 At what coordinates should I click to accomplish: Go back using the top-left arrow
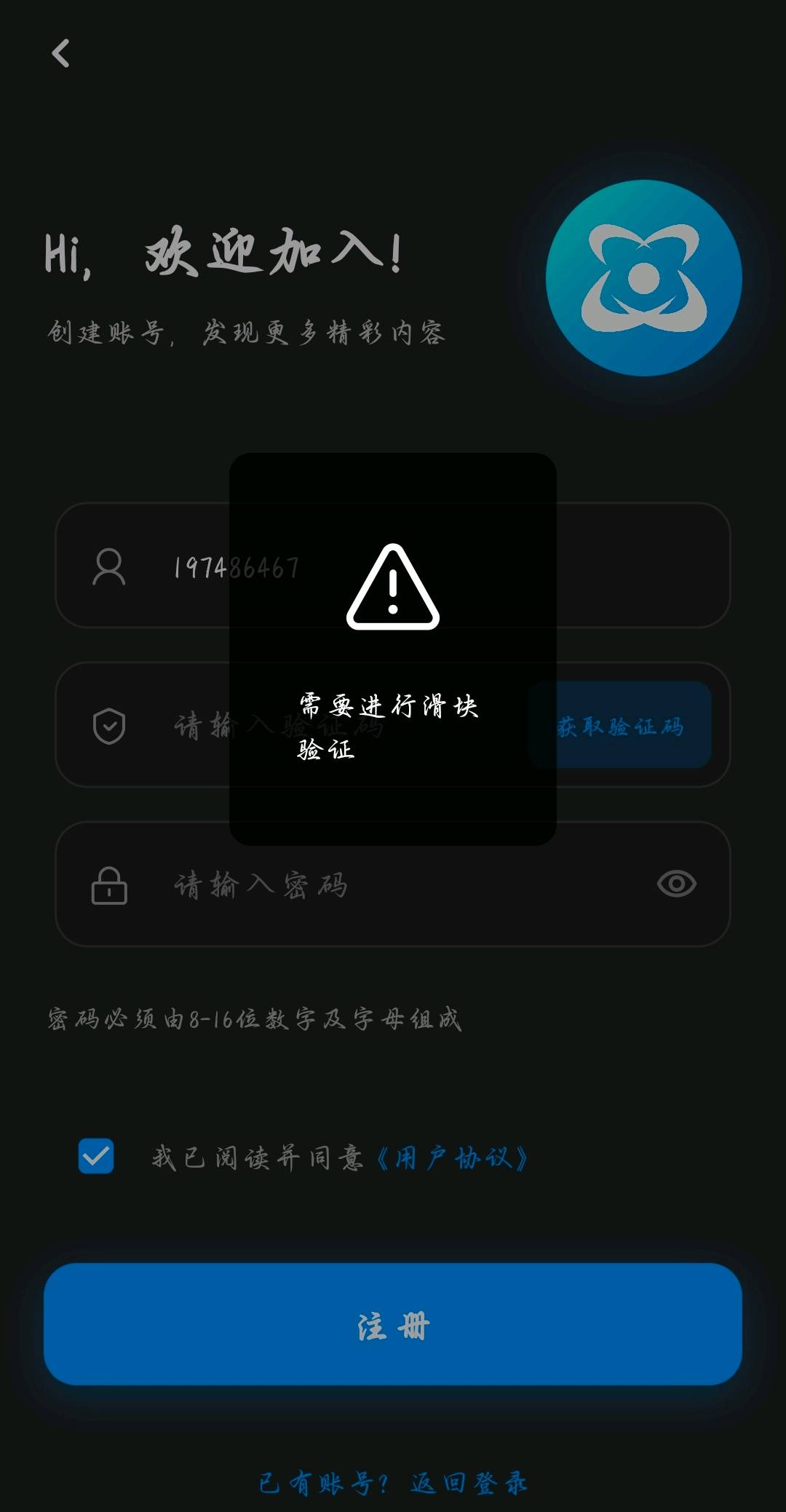(x=61, y=53)
